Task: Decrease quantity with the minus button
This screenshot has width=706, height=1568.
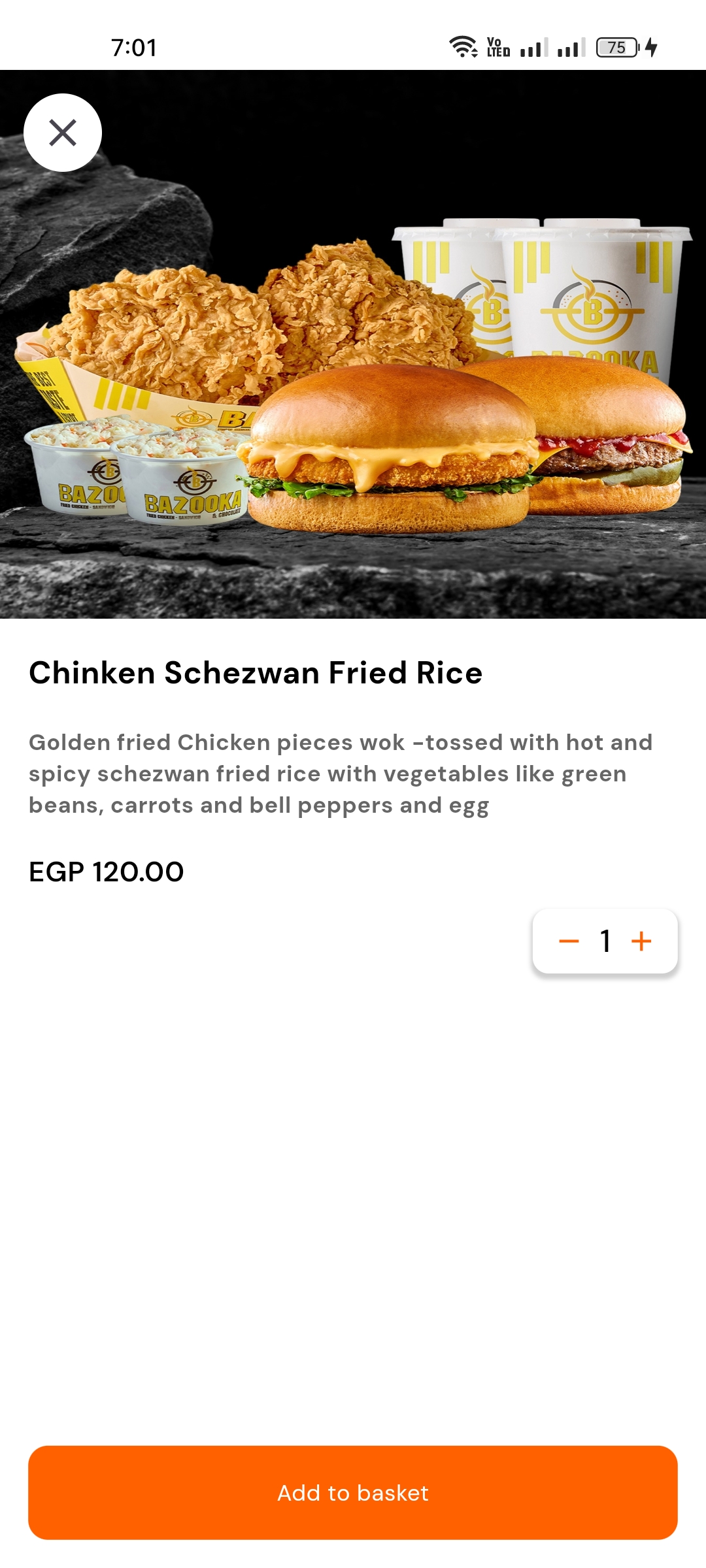Action: point(569,941)
